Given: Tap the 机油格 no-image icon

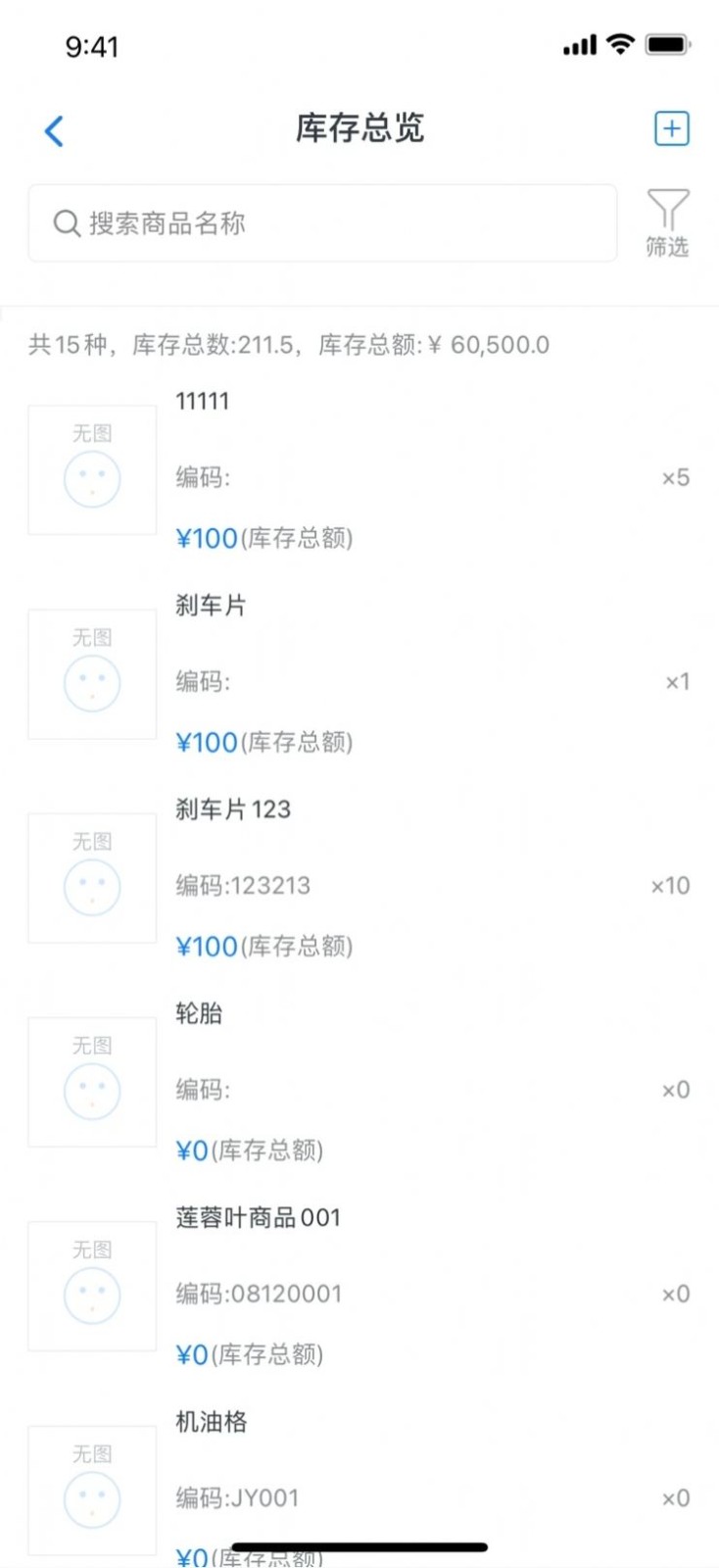Looking at the screenshot, I should tap(92, 1490).
